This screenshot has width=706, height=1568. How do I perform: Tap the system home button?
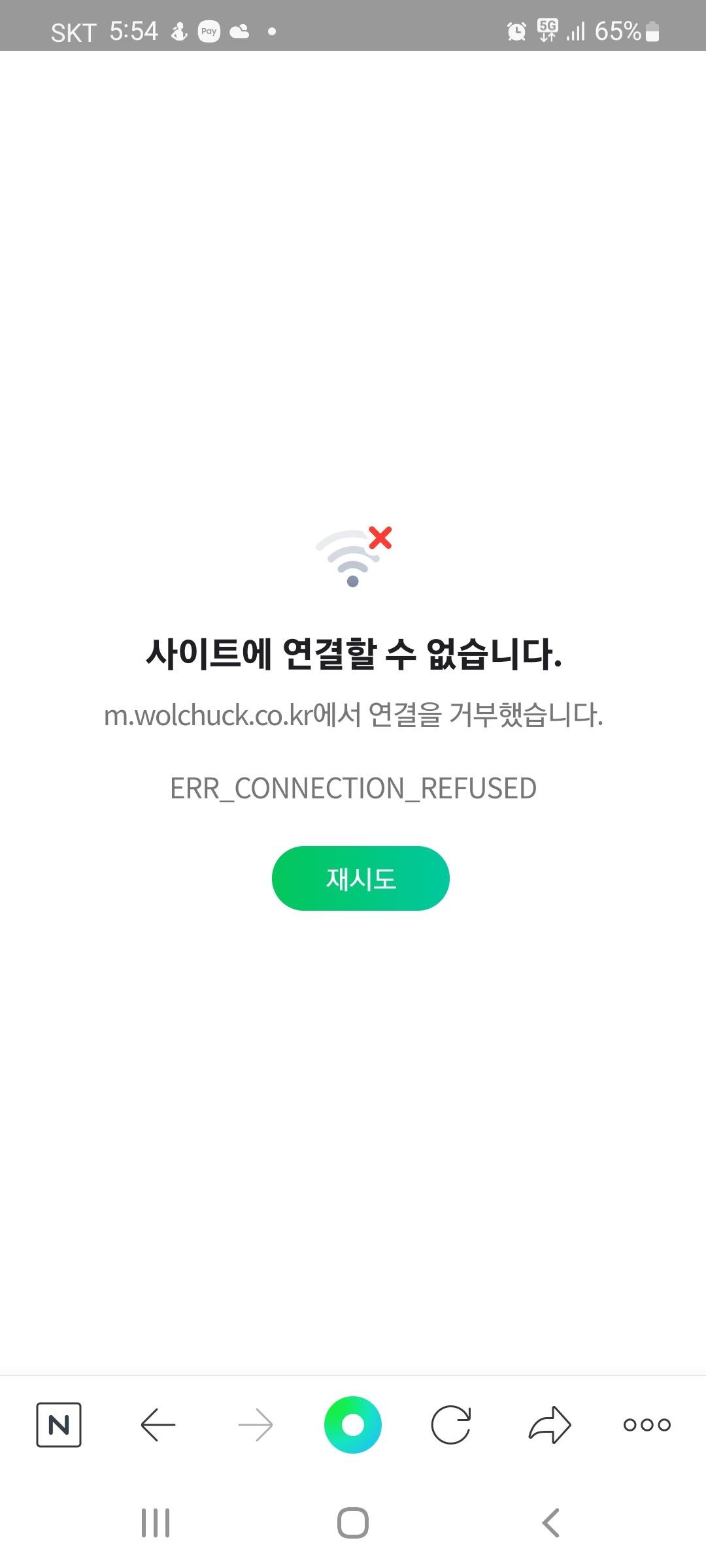[x=353, y=1523]
